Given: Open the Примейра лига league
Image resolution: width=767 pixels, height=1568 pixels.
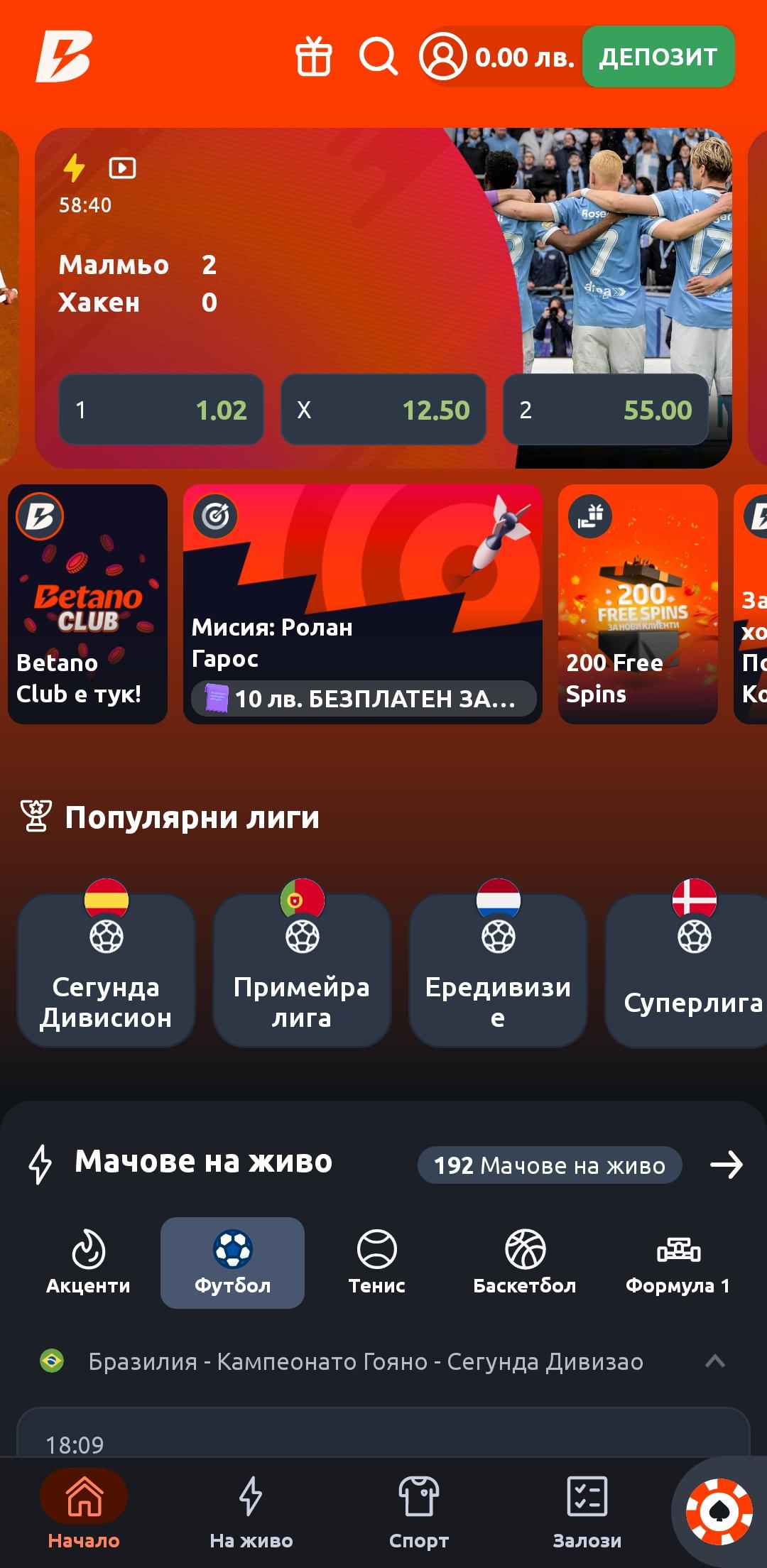Looking at the screenshot, I should click(x=302, y=970).
